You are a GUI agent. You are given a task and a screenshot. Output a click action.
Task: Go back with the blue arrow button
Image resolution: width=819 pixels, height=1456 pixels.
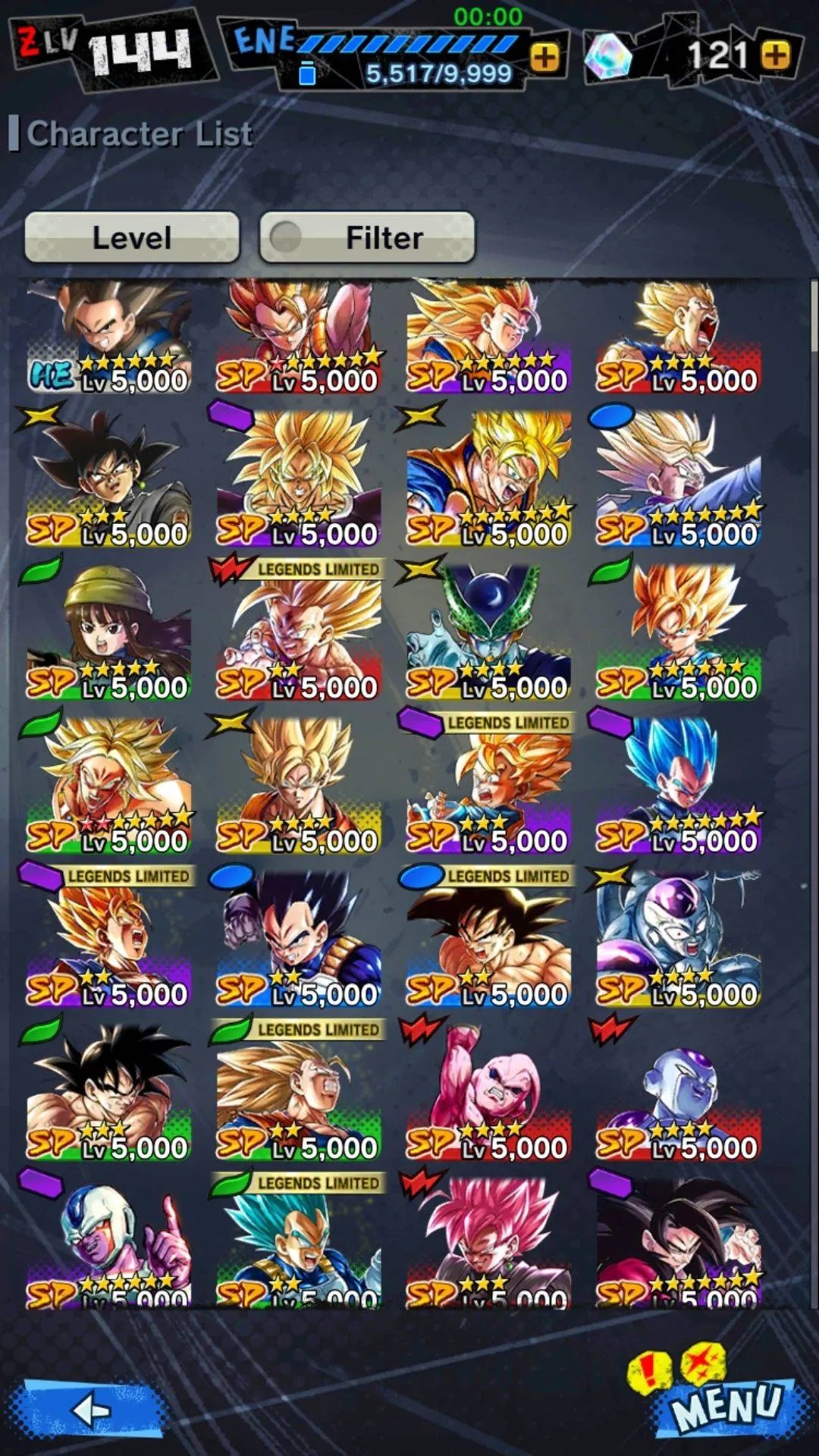pos(91,1410)
